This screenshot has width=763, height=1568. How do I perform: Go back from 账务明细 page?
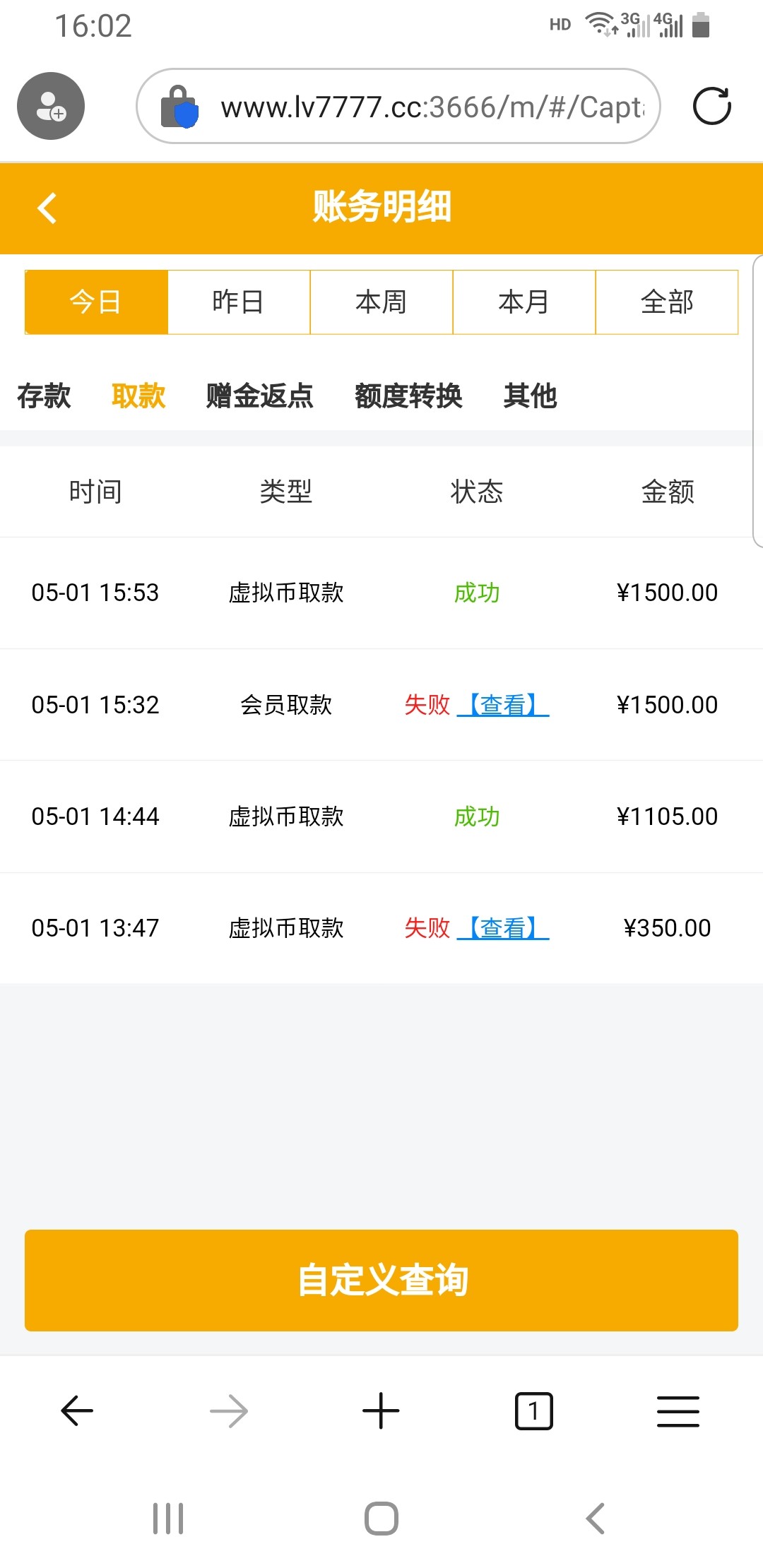47,208
